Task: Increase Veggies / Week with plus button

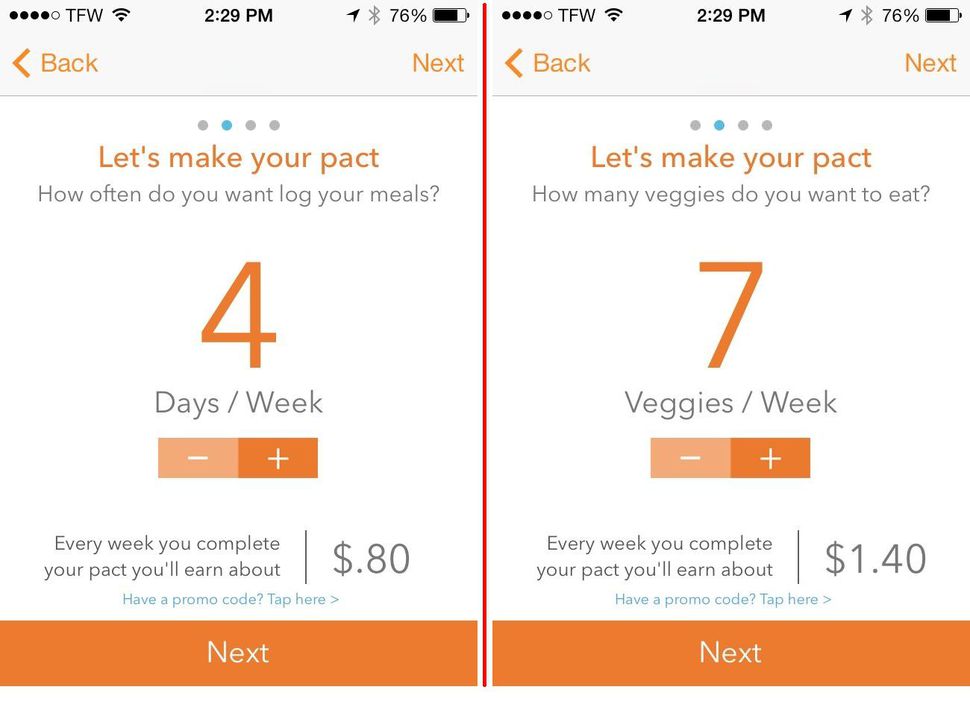Action: coord(770,458)
